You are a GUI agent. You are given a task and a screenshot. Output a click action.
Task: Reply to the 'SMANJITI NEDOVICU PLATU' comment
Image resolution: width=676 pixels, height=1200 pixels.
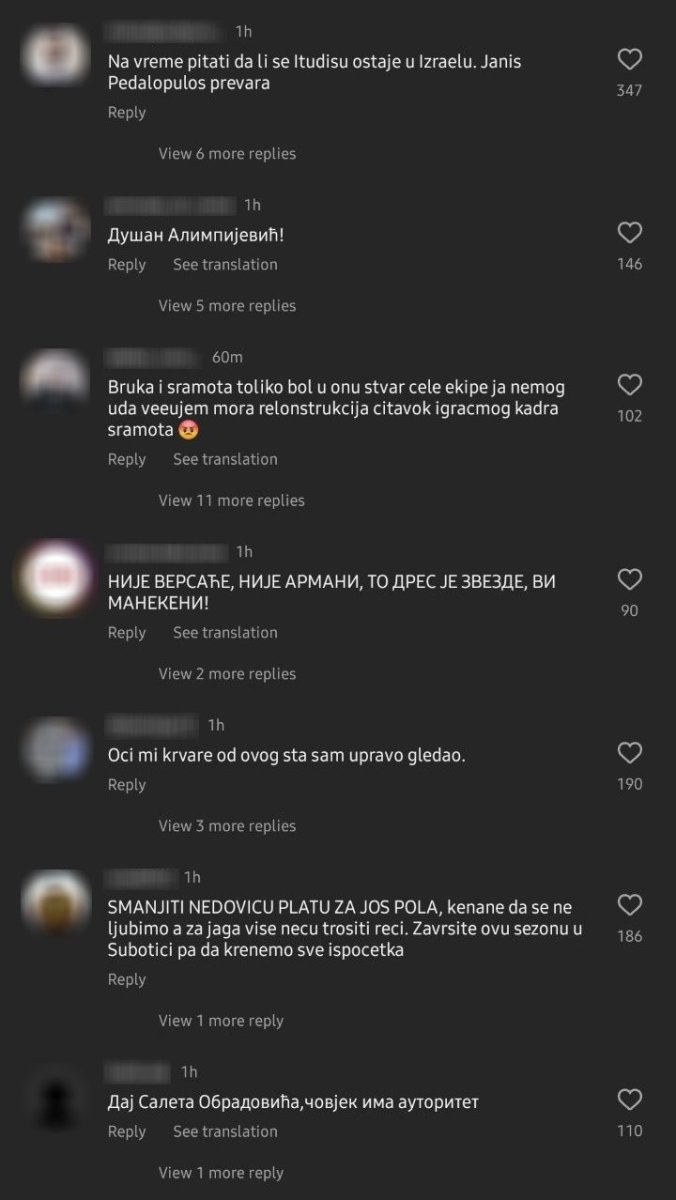[x=127, y=980]
